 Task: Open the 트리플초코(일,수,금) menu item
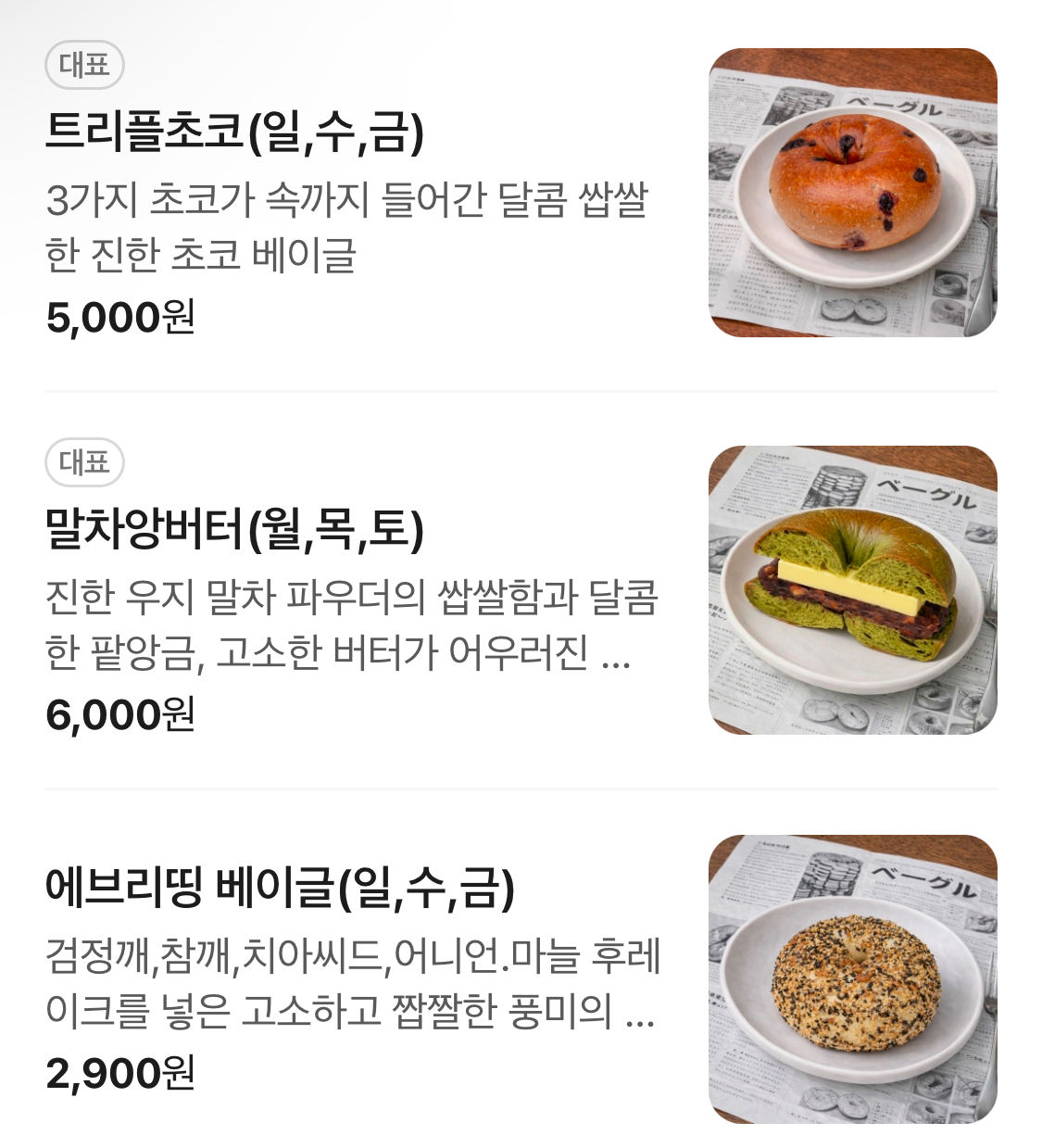235,133
